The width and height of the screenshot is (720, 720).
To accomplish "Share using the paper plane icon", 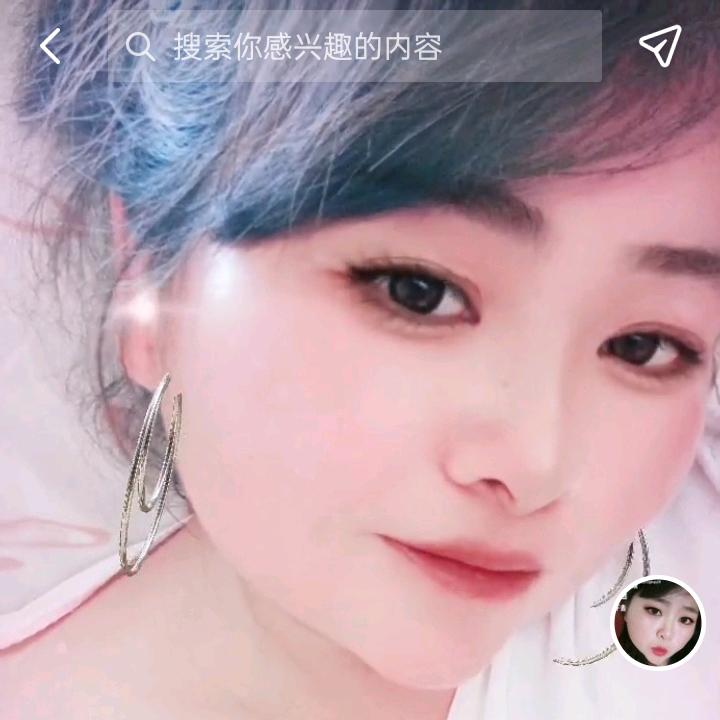I will point(660,45).
